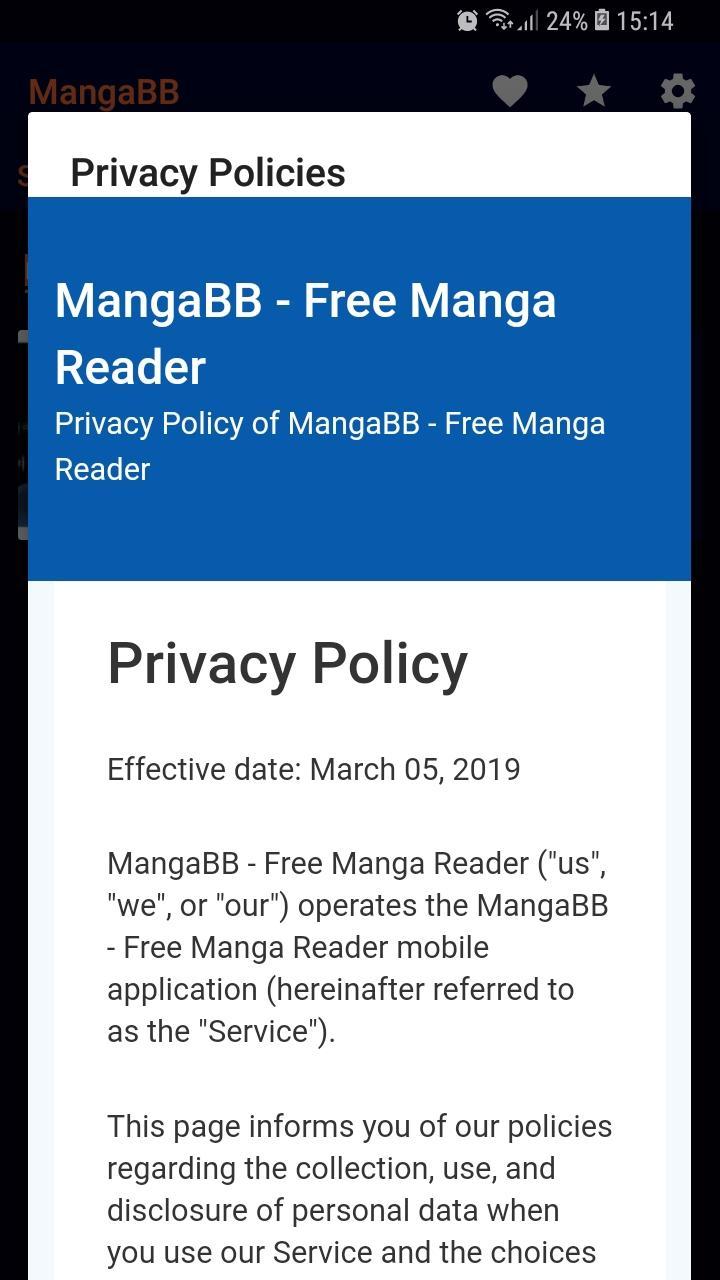Tap the Privacy Policy of MangaBB subtitle
Viewport: 720px width, 1280px height.
[331, 445]
